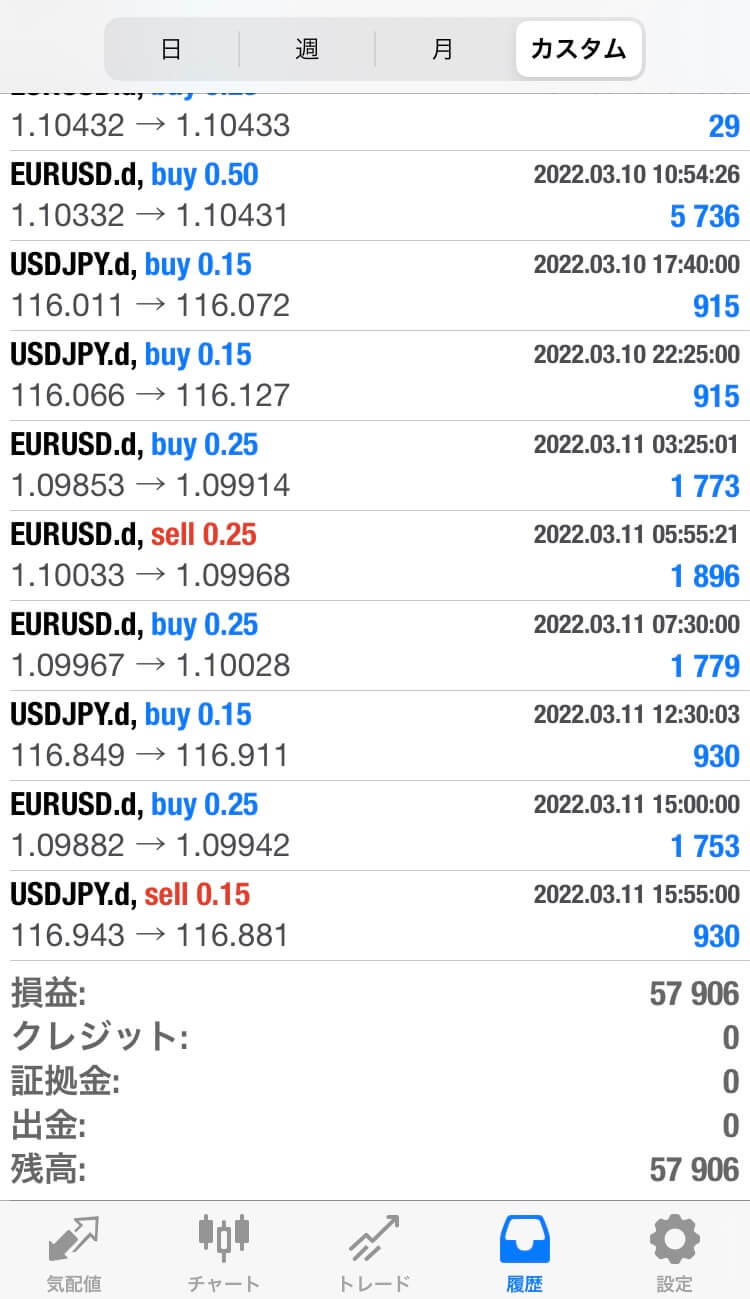The height and width of the screenshot is (1299, 750).
Task: Open the USDJPY.d trade closed at 12:30:03
Action: point(375,736)
